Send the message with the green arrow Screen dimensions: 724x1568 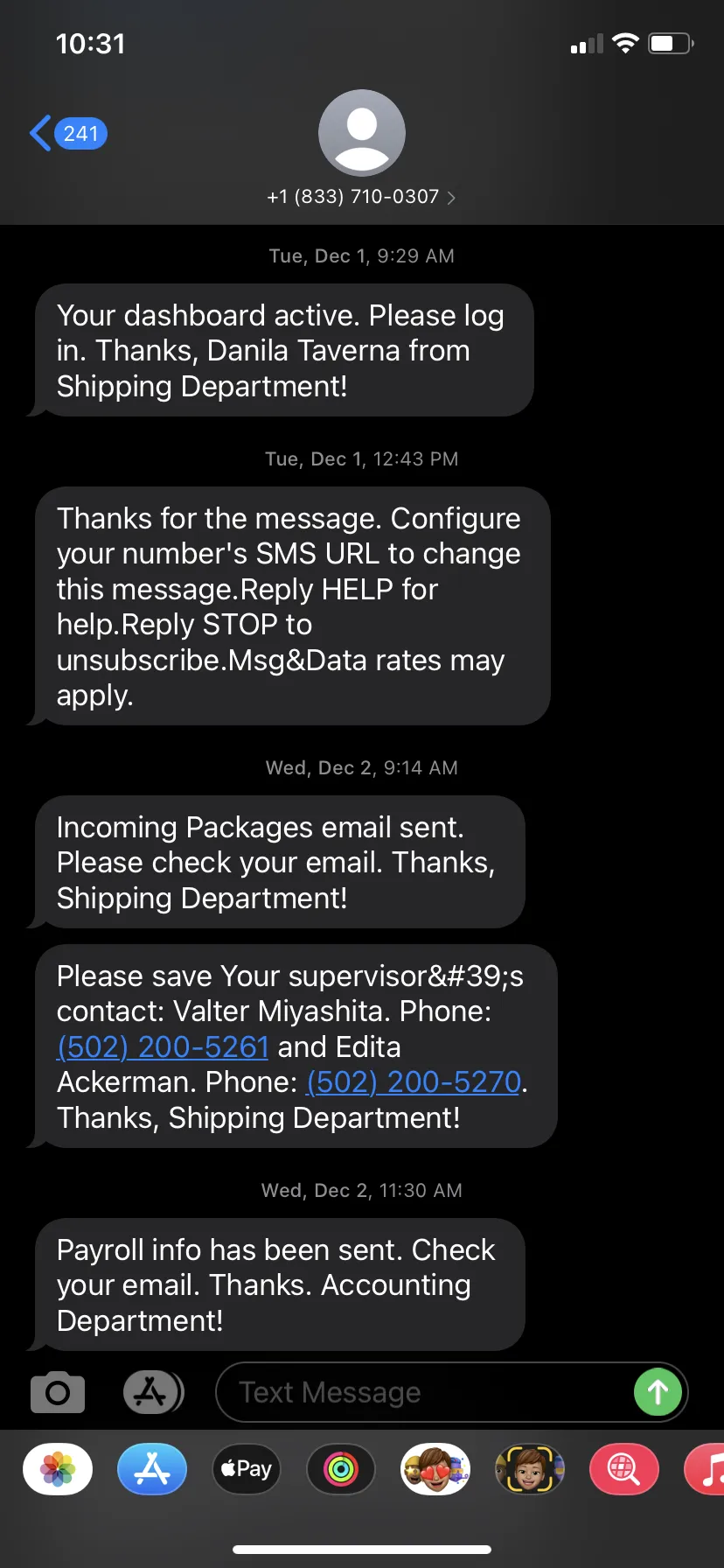coord(658,1392)
